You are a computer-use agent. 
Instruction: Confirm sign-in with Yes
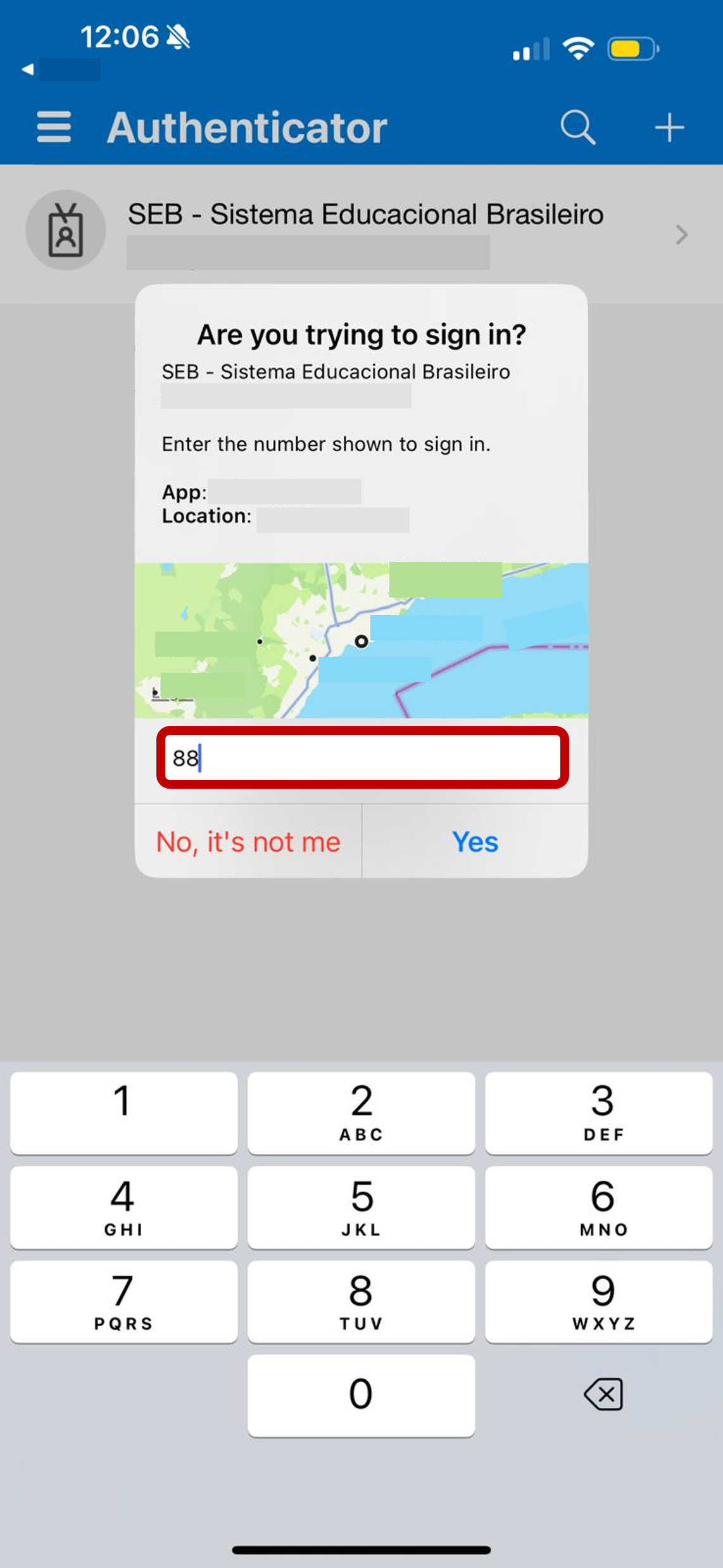click(475, 842)
